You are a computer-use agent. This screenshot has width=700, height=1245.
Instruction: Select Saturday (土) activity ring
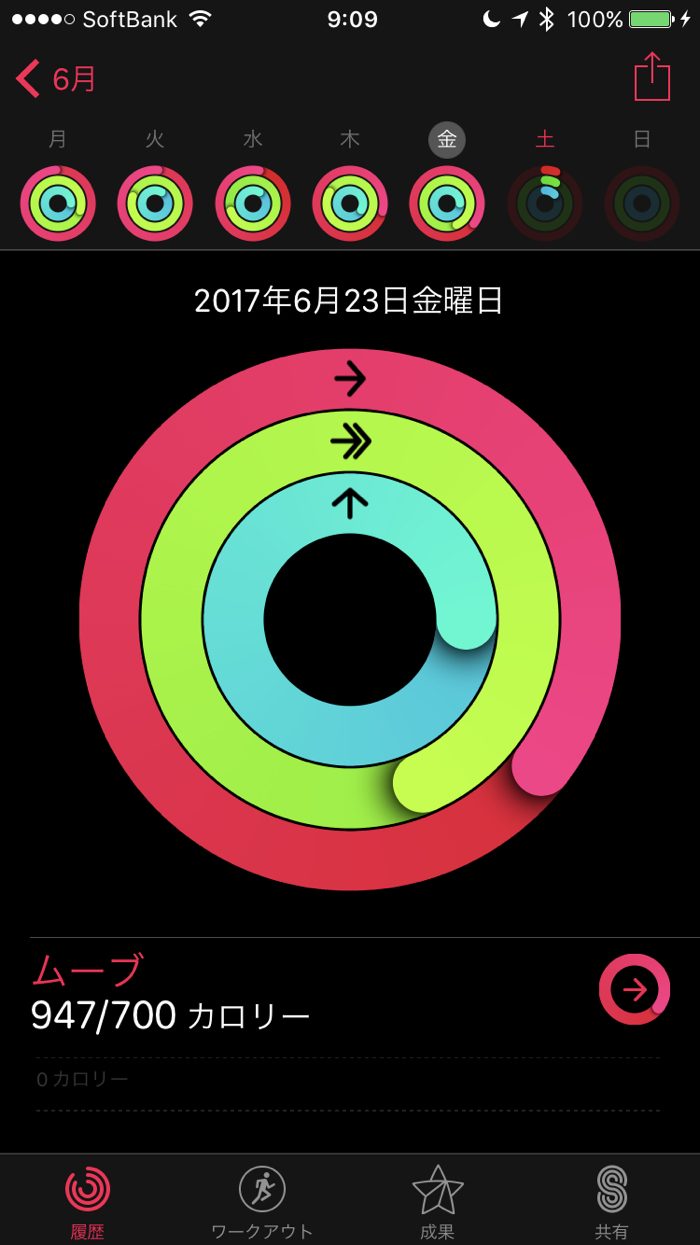545,204
